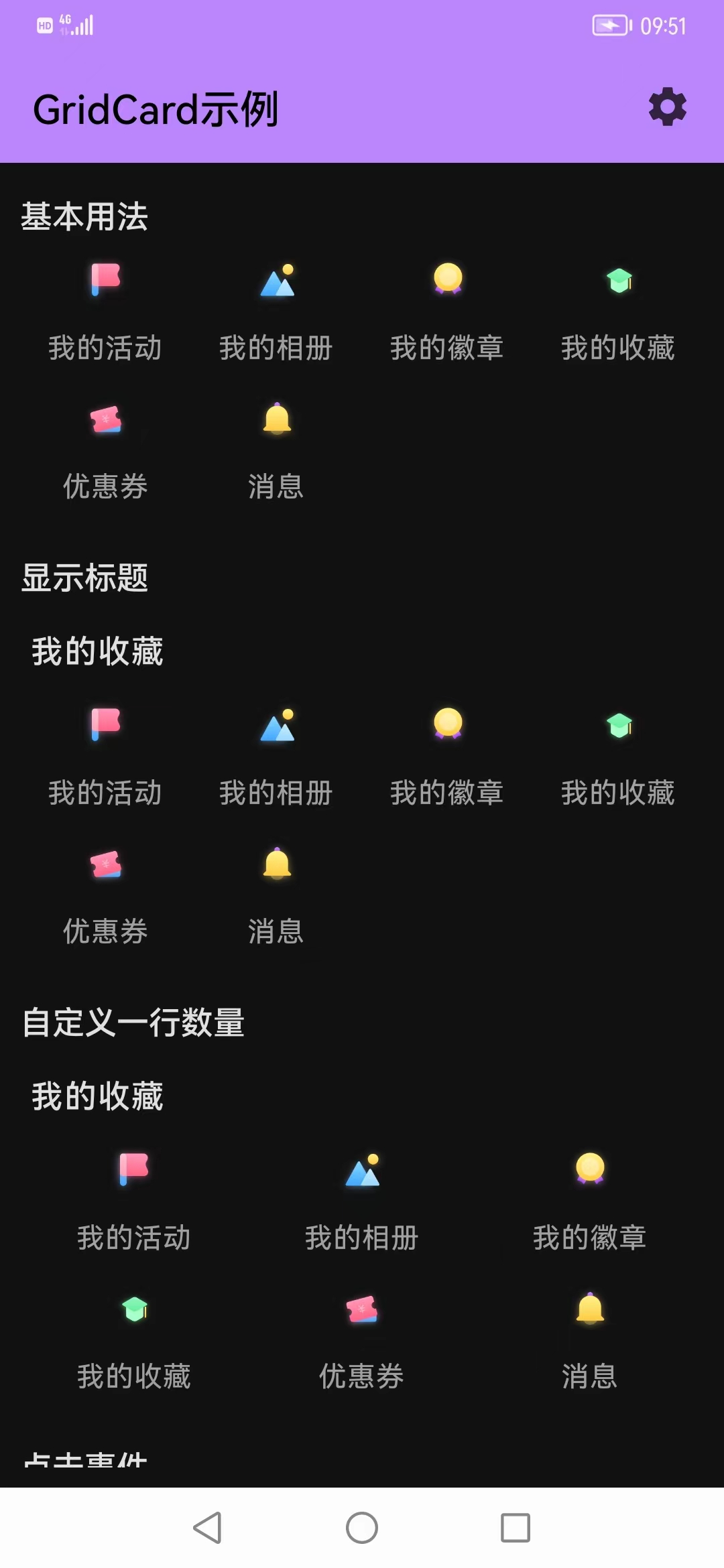This screenshot has height=1568, width=724.
Task: Tap 我的活动 in the 基本用法 grid
Action: click(105, 312)
